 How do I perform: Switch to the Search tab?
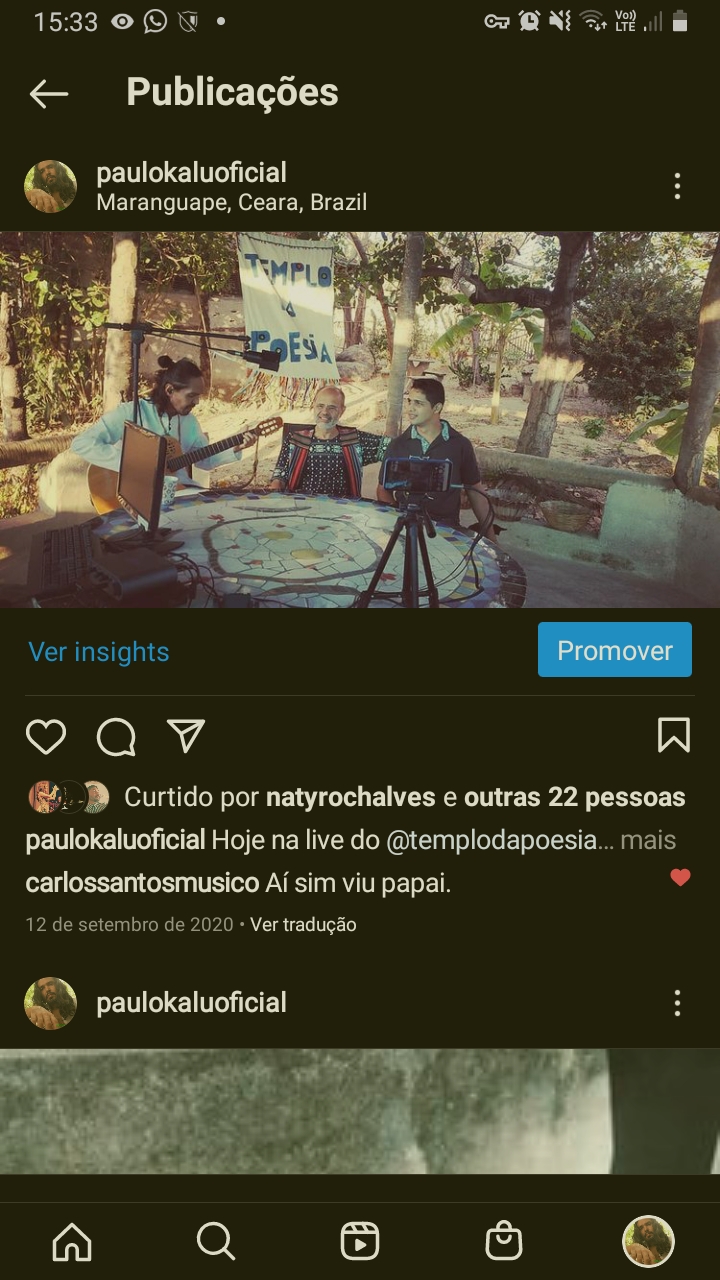[x=216, y=1242]
